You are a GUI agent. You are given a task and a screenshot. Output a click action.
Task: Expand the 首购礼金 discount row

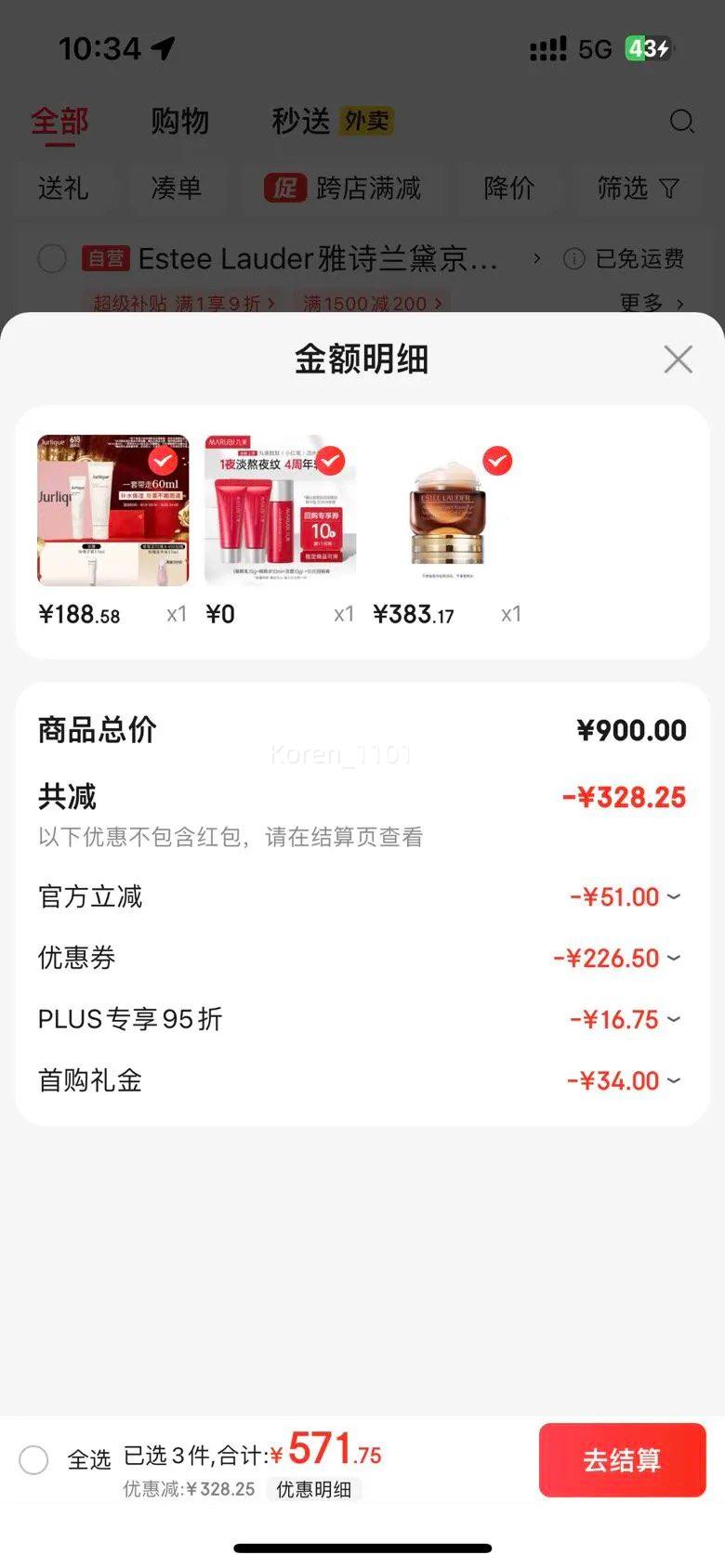(x=674, y=1080)
